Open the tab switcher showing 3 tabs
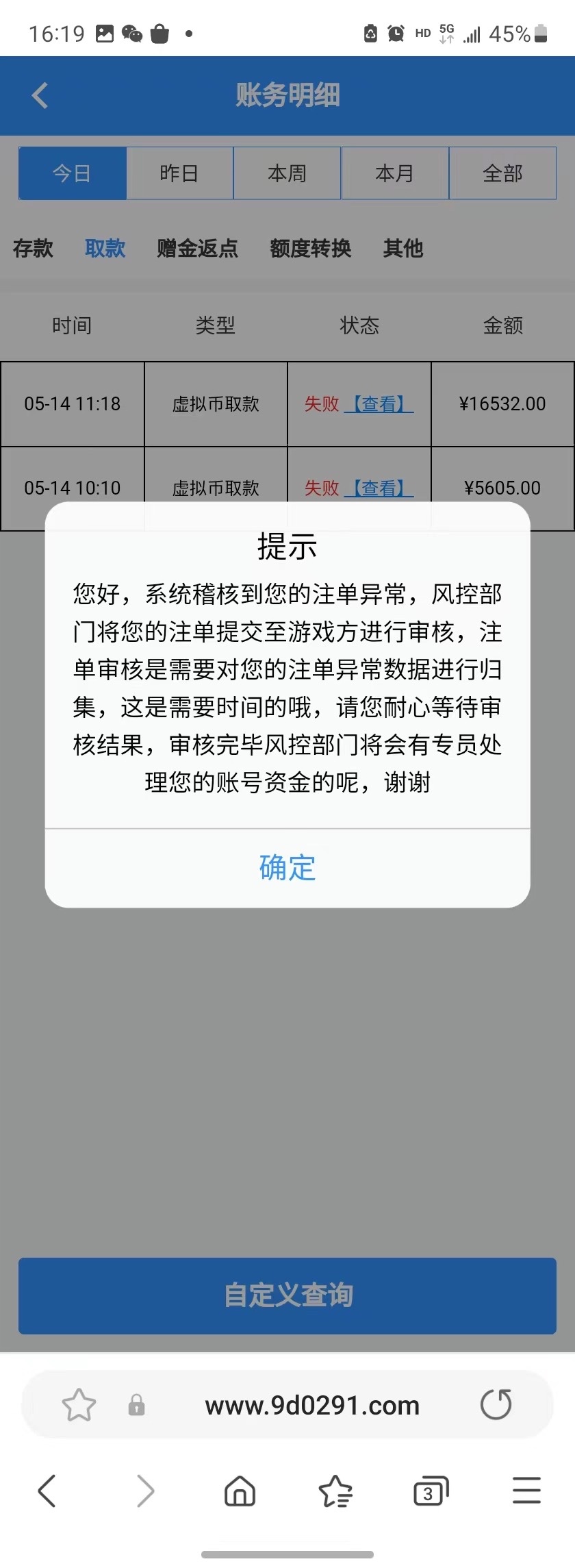 (430, 1491)
